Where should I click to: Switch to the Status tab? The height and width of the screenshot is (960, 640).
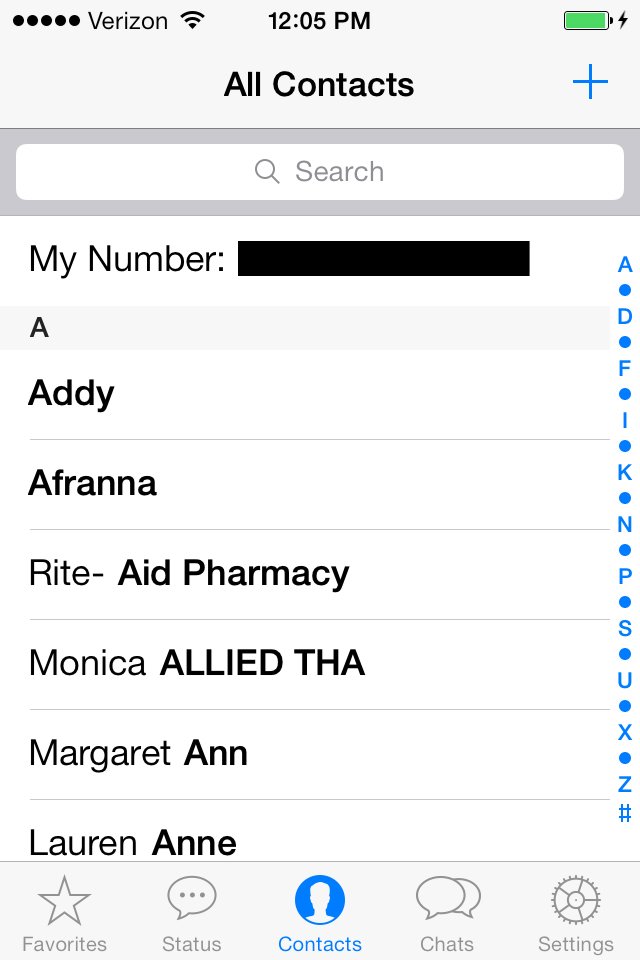click(192, 912)
